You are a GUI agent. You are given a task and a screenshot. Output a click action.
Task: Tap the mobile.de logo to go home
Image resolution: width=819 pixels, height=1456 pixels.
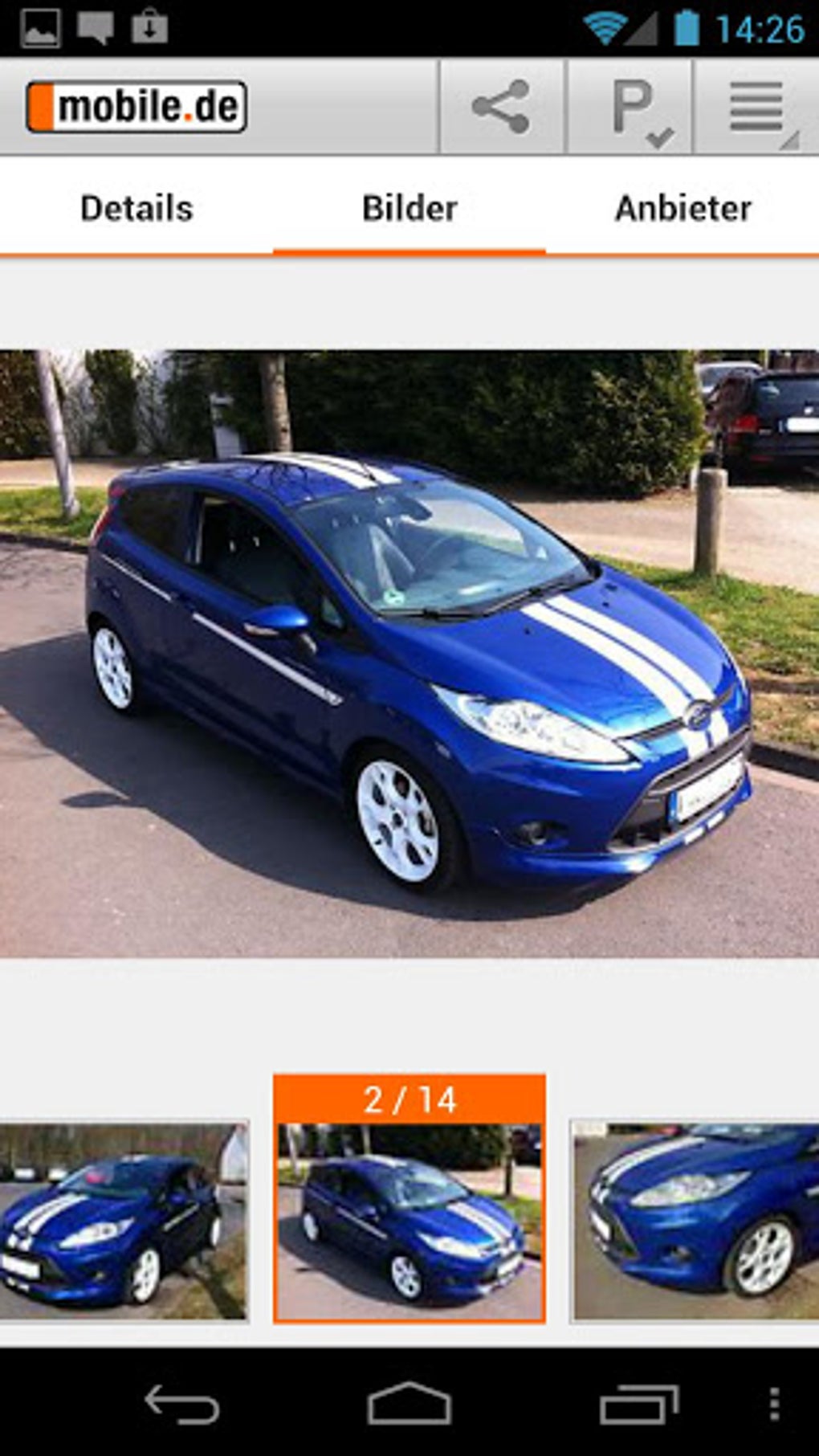(x=136, y=107)
